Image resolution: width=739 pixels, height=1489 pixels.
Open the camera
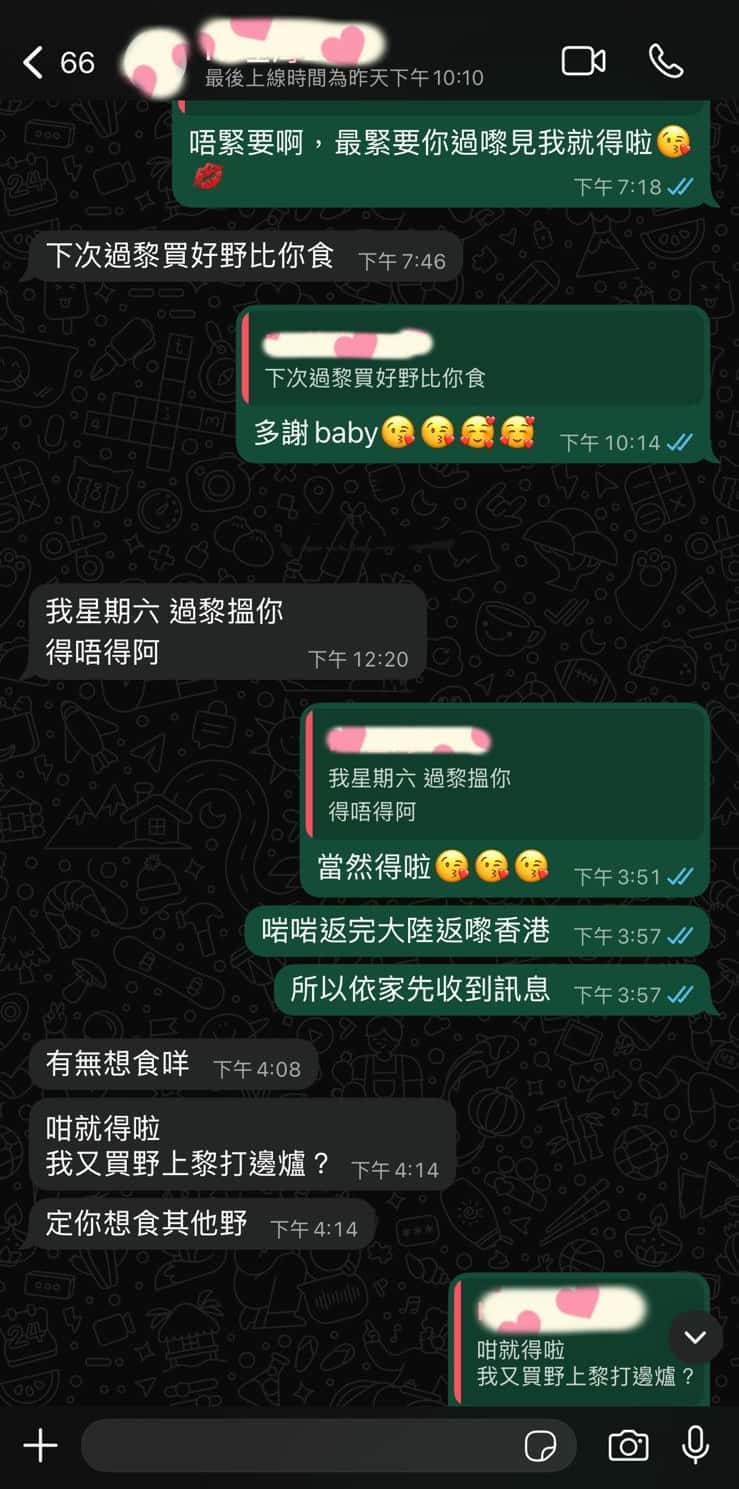[x=628, y=1445]
